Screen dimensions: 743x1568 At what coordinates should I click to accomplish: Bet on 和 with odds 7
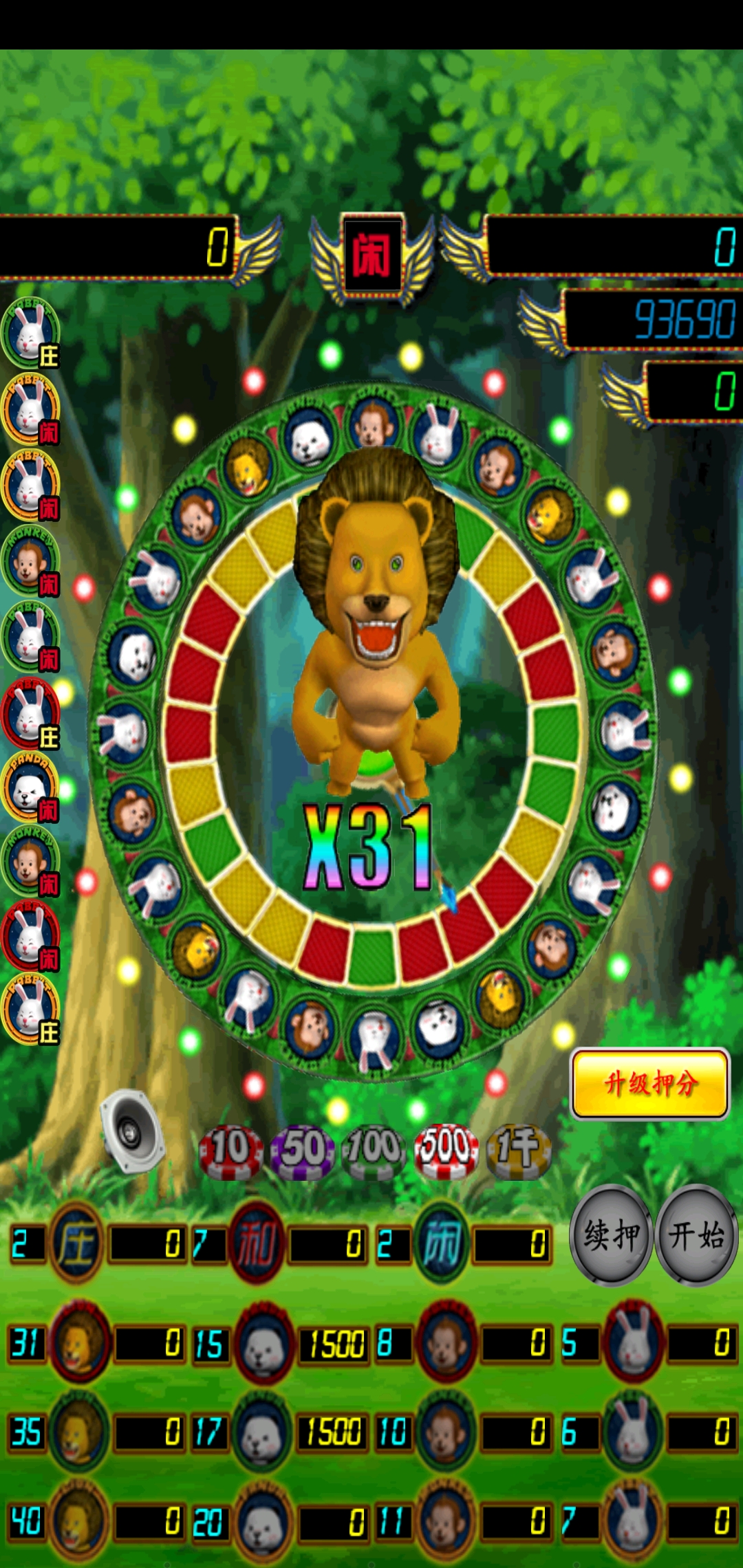click(256, 1243)
